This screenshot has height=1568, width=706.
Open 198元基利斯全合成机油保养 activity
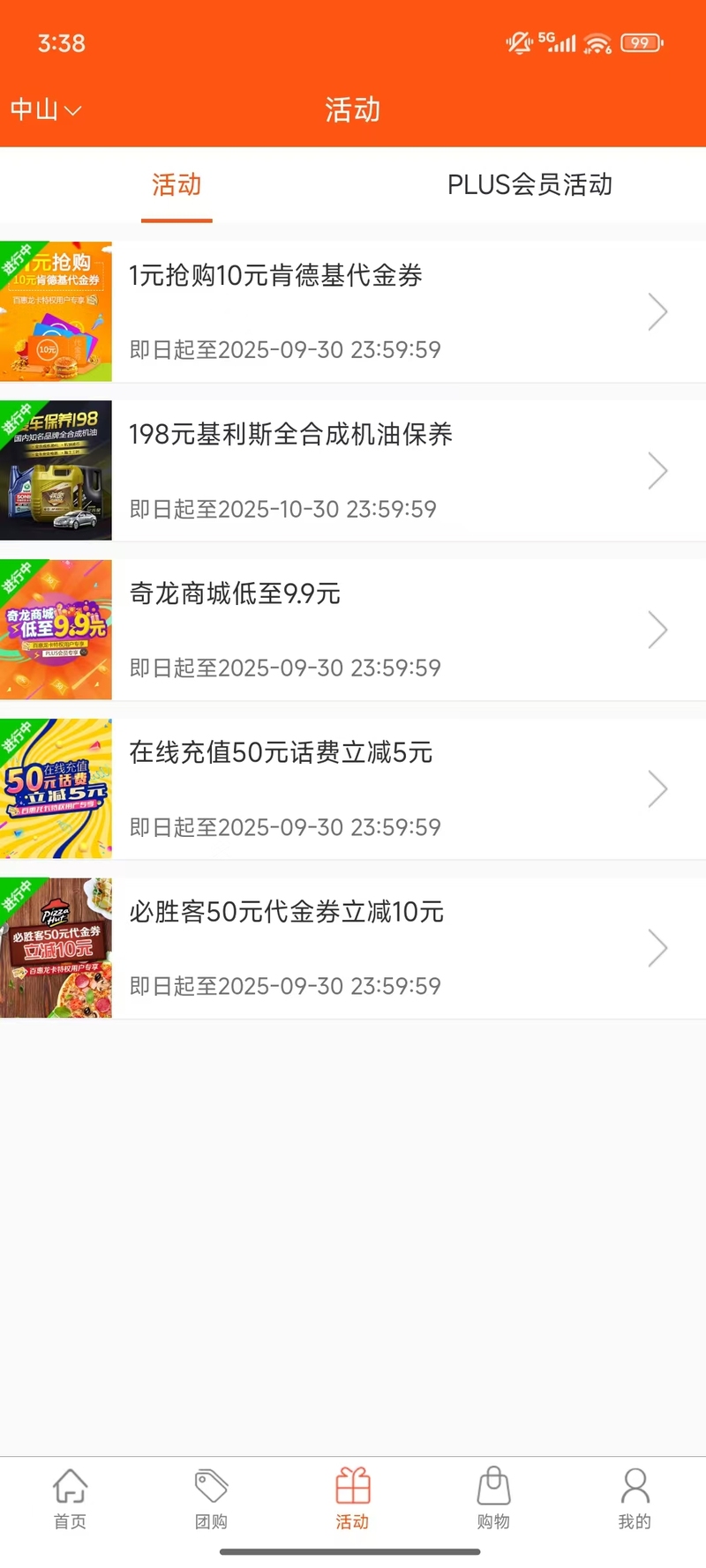coord(353,470)
